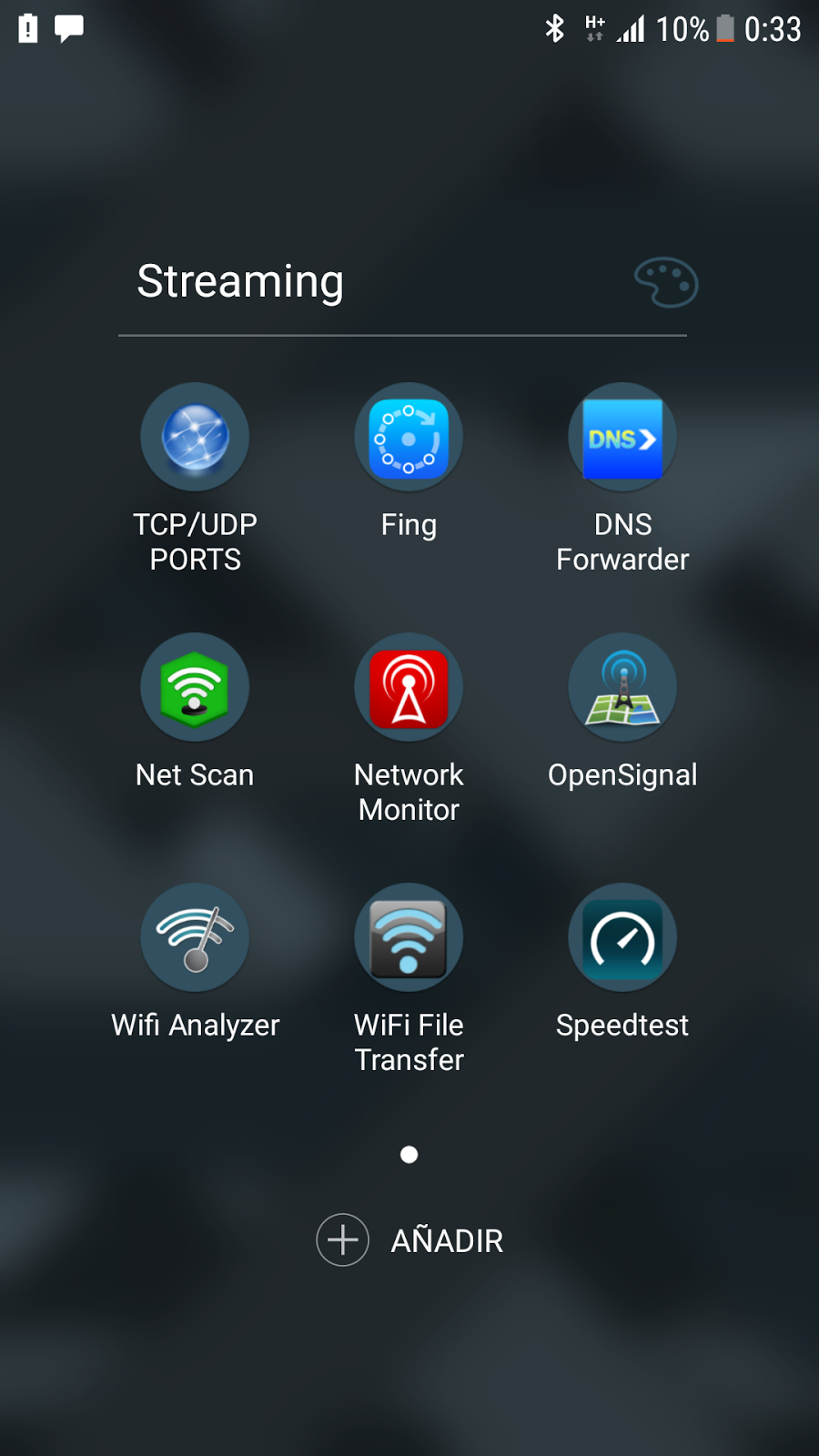Launch Wifi Analyzer
The image size is (819, 1456).
[x=195, y=938]
